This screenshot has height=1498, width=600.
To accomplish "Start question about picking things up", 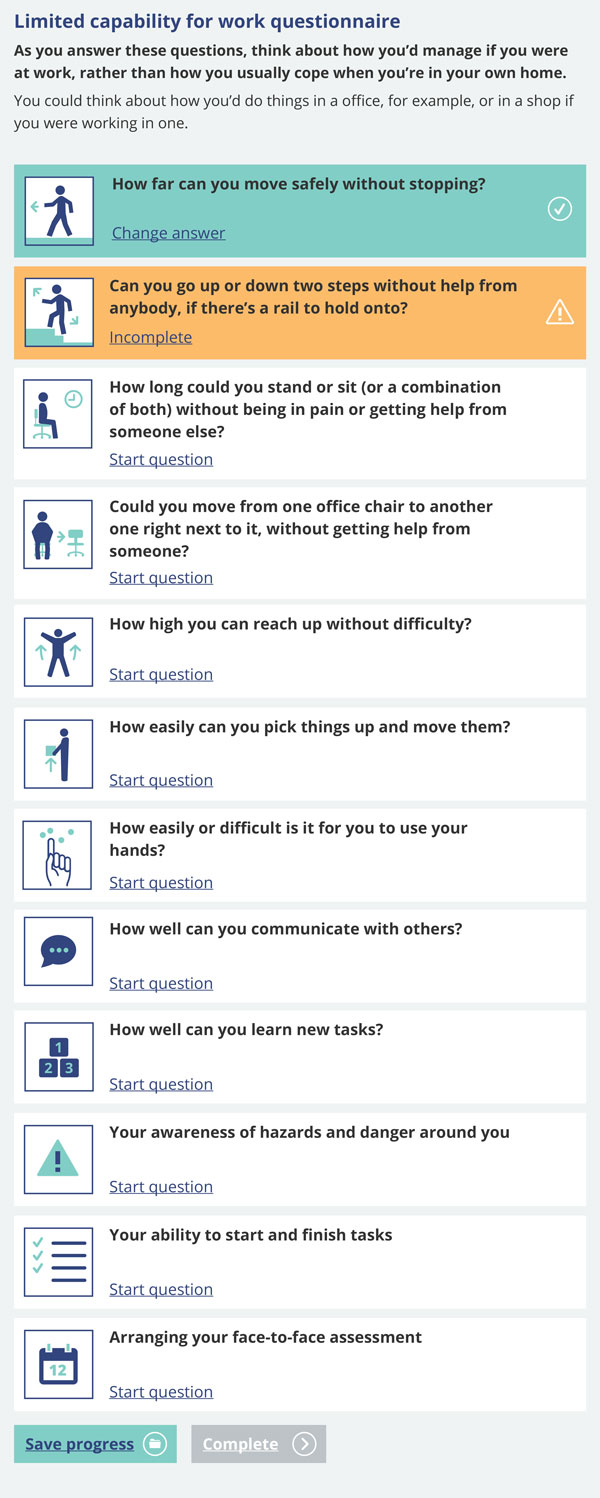I will tap(161, 780).
